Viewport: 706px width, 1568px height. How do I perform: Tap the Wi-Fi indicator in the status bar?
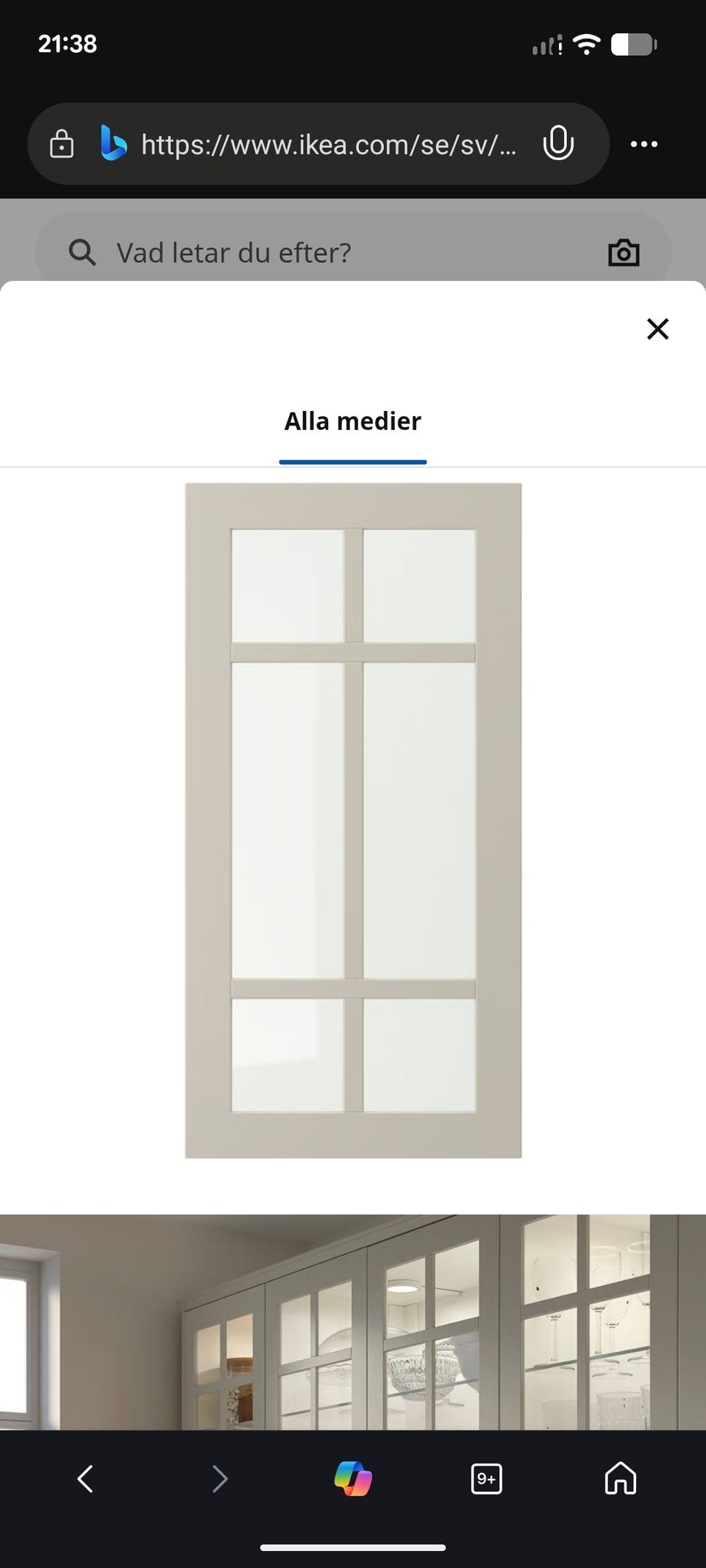[586, 44]
